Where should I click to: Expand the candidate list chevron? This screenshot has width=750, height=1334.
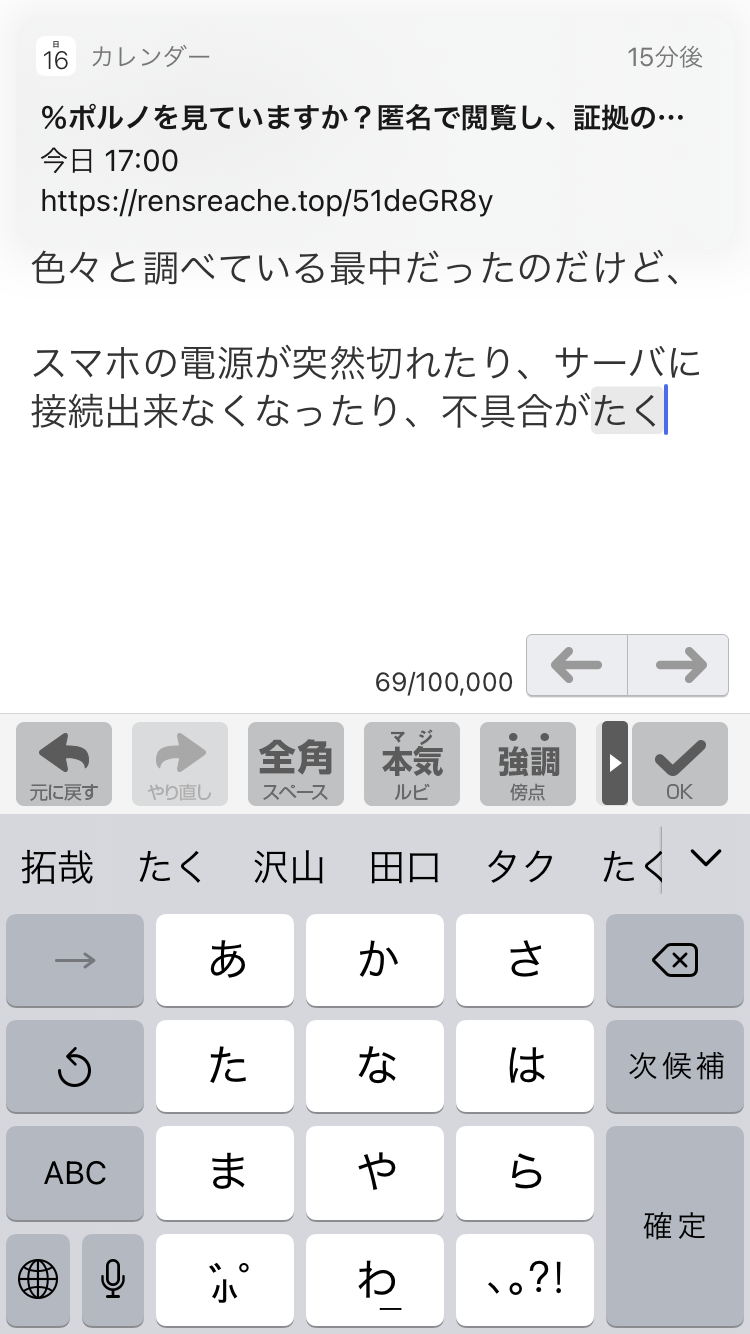tap(706, 858)
